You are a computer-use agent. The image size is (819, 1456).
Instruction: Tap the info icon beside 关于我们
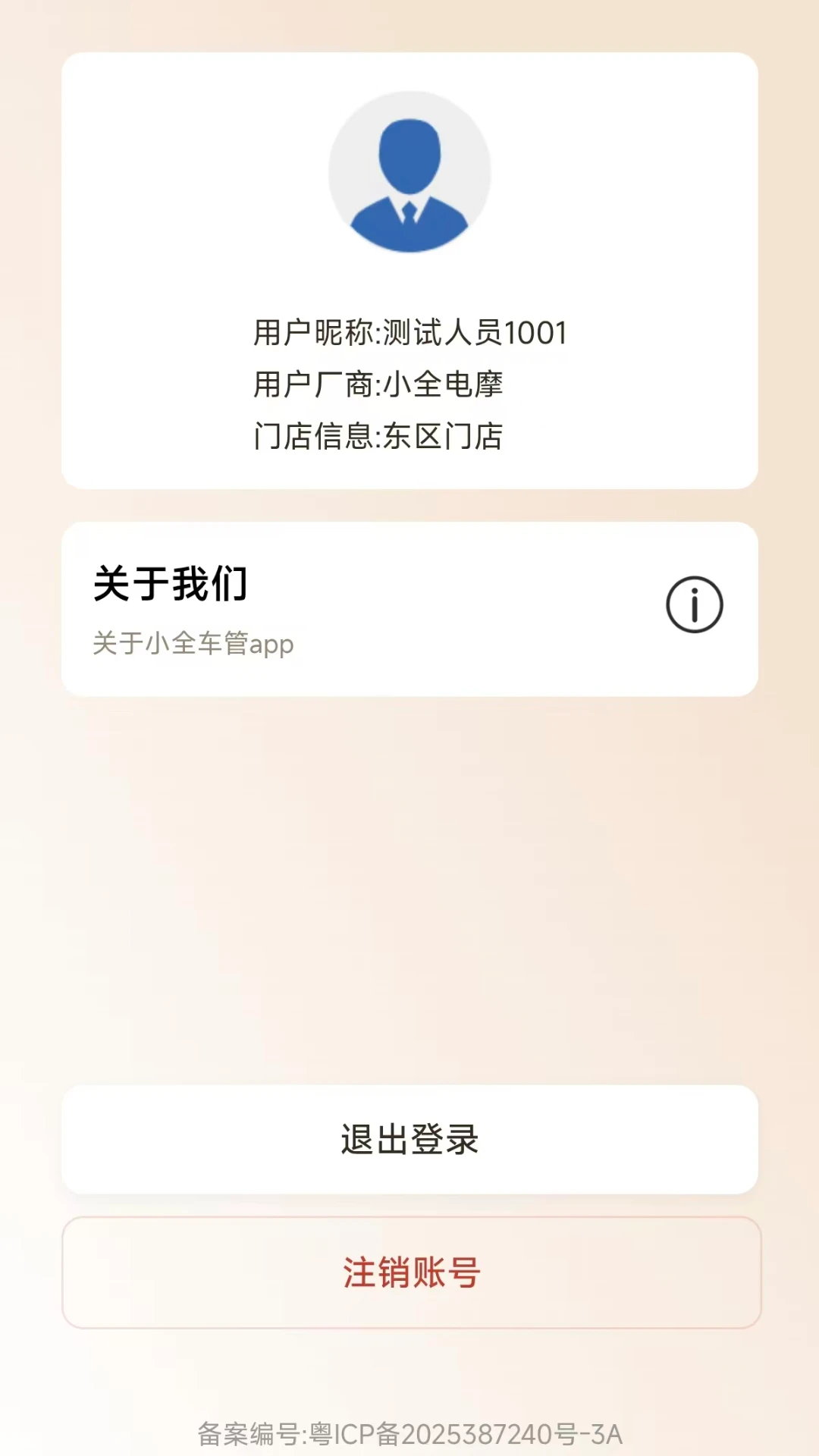pos(694,605)
